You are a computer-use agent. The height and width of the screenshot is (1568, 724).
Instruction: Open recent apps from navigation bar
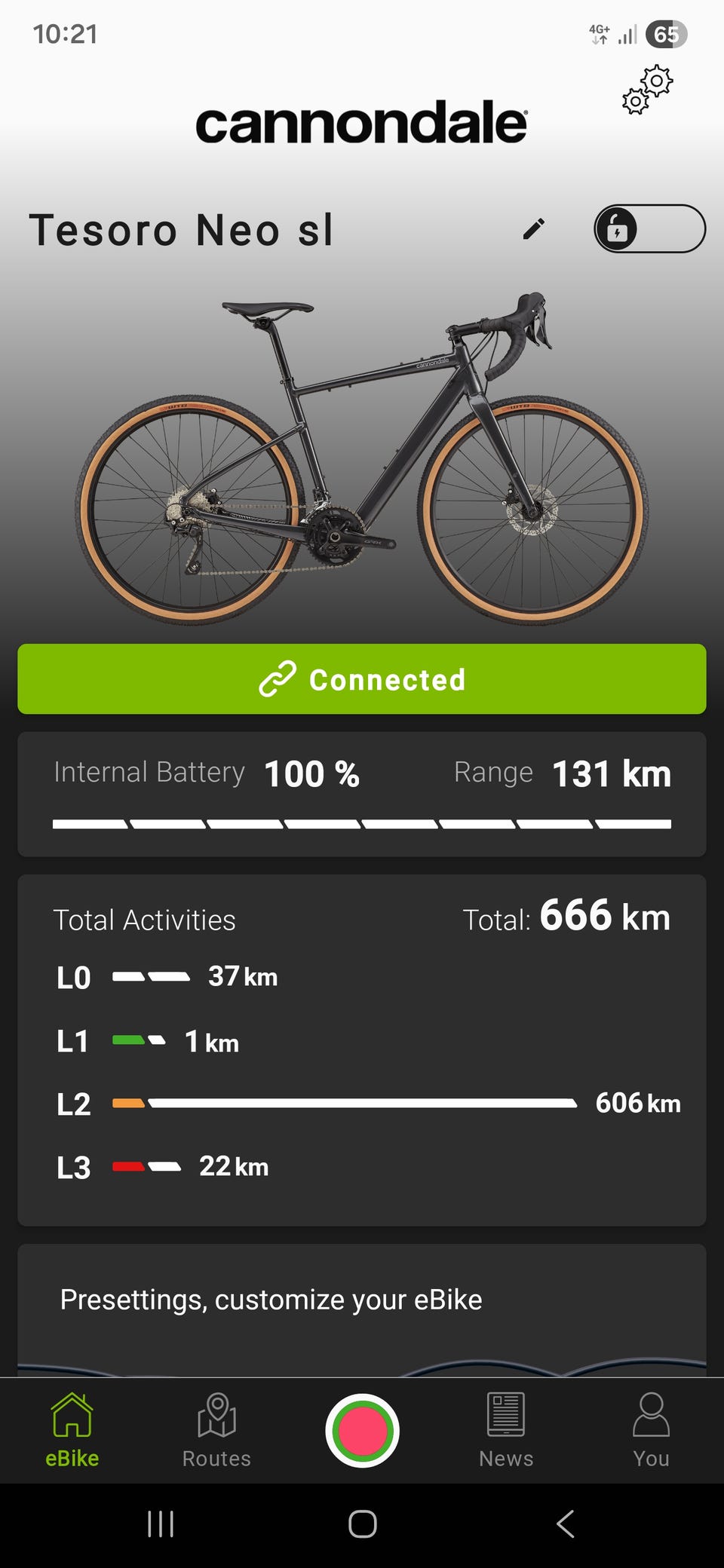pyautogui.click(x=161, y=1524)
